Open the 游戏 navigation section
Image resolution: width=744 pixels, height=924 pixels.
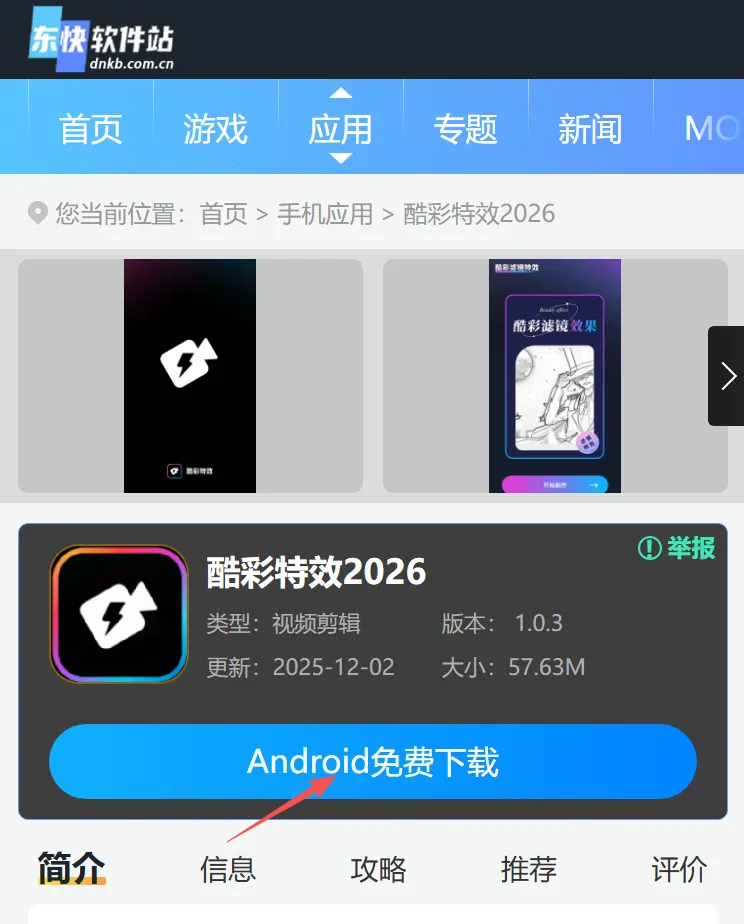point(215,129)
